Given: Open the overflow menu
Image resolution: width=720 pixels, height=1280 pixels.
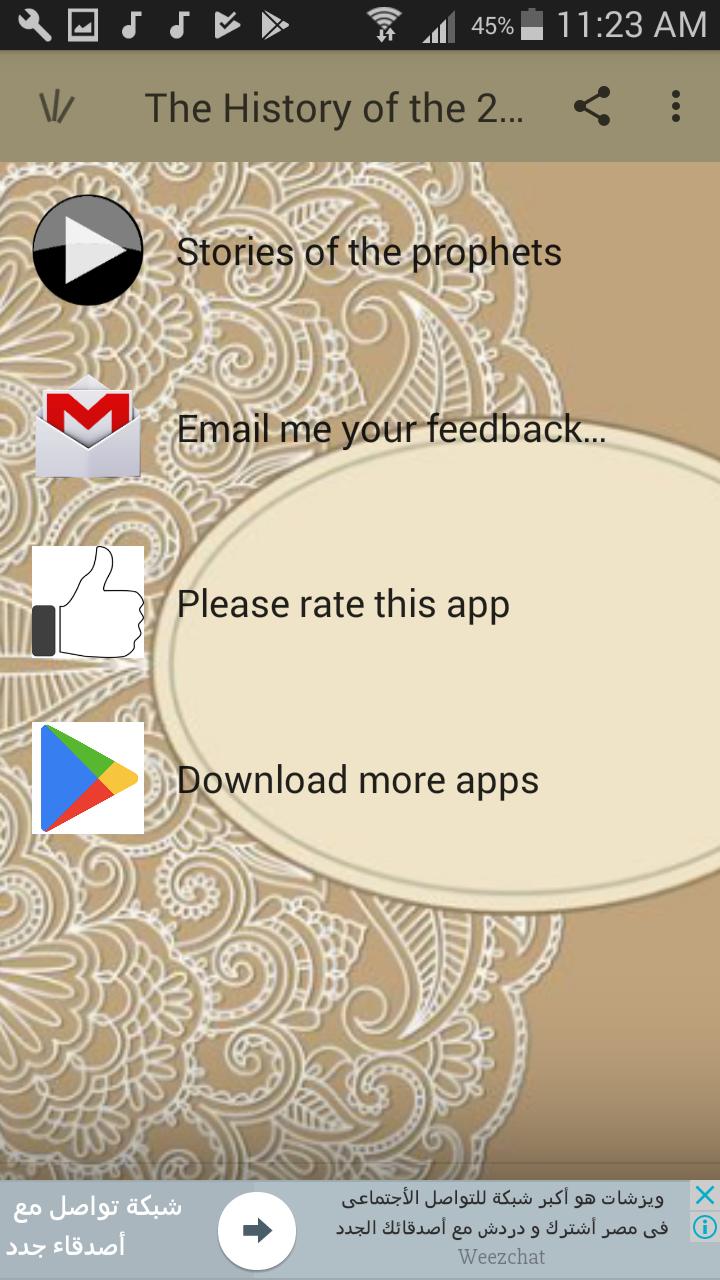Looking at the screenshot, I should point(676,106).
